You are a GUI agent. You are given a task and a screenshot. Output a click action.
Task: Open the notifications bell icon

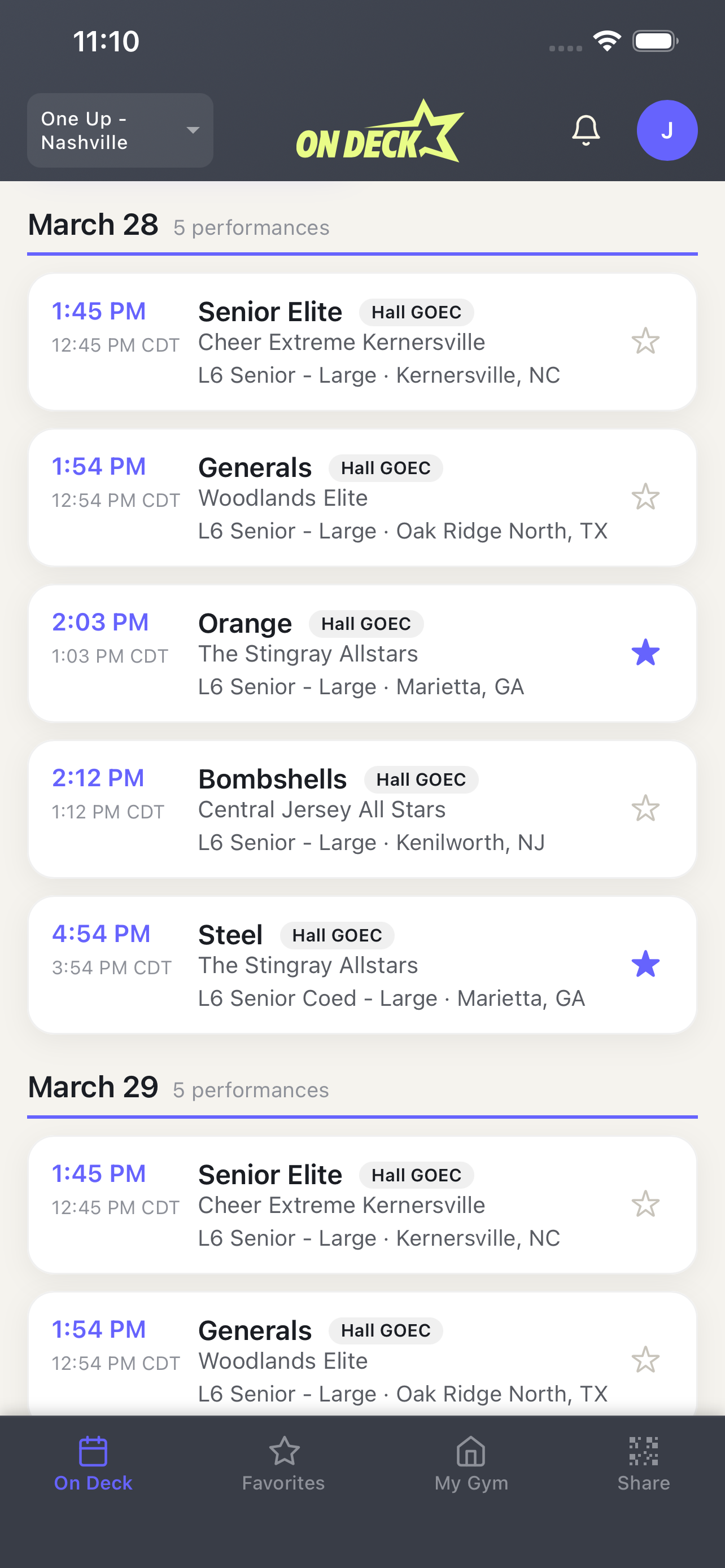pyautogui.click(x=586, y=130)
